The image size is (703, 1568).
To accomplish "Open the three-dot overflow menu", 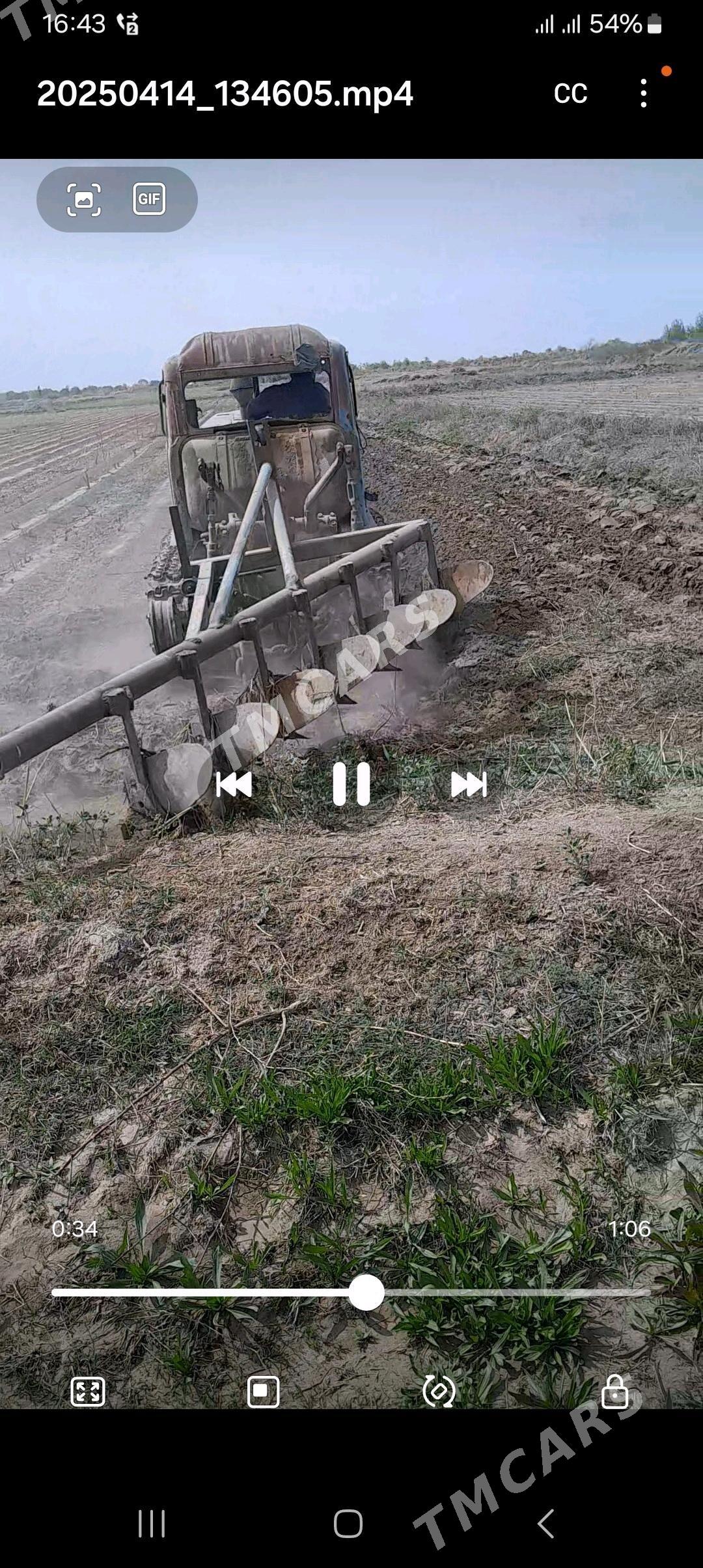I will [x=643, y=94].
